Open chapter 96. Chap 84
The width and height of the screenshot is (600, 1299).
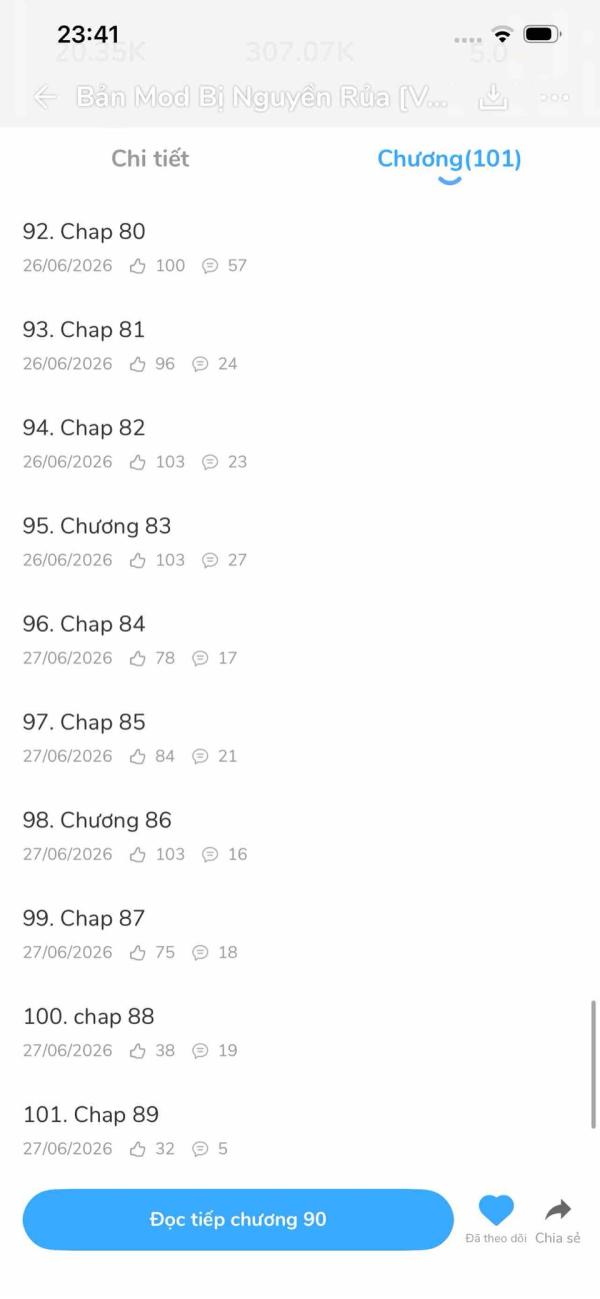click(300, 639)
